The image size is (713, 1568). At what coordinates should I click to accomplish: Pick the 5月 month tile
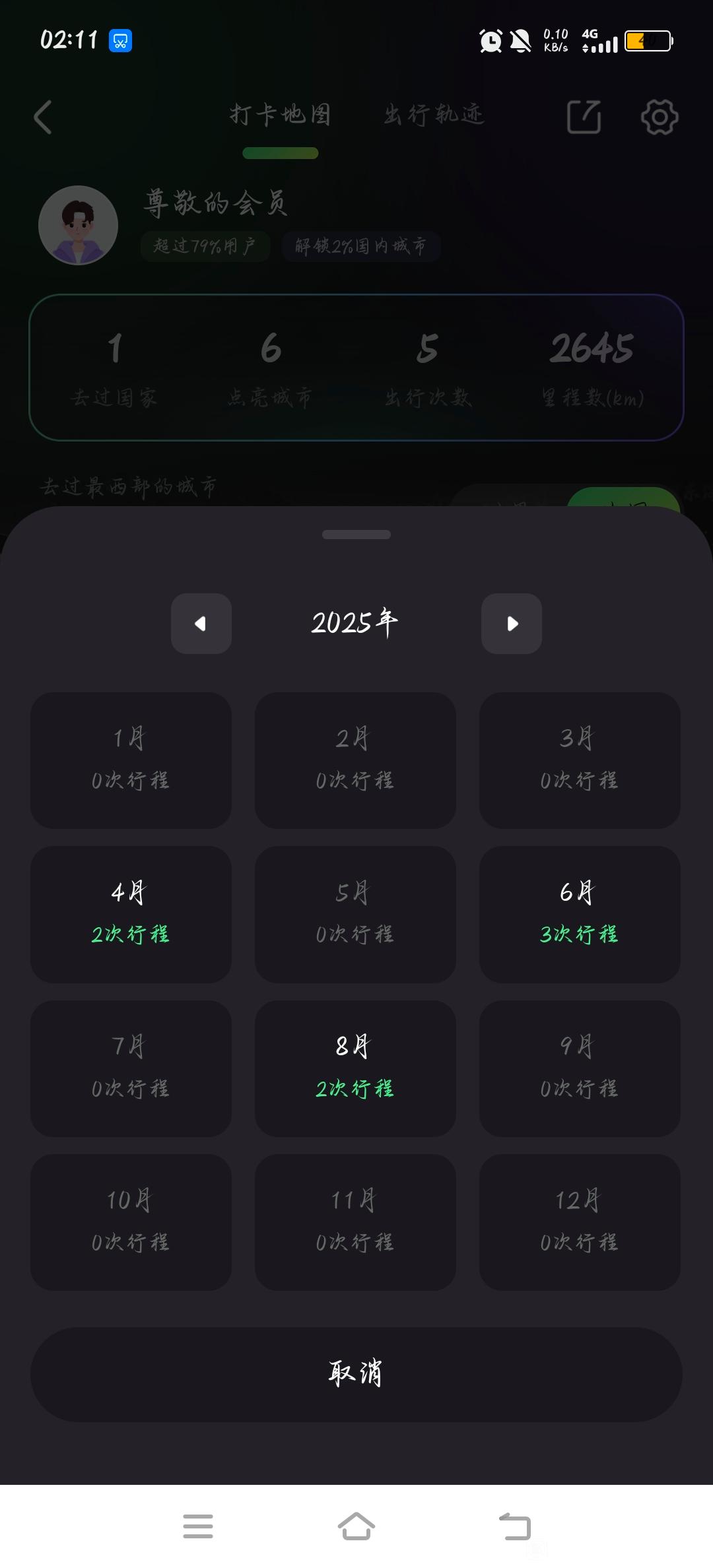tap(355, 914)
